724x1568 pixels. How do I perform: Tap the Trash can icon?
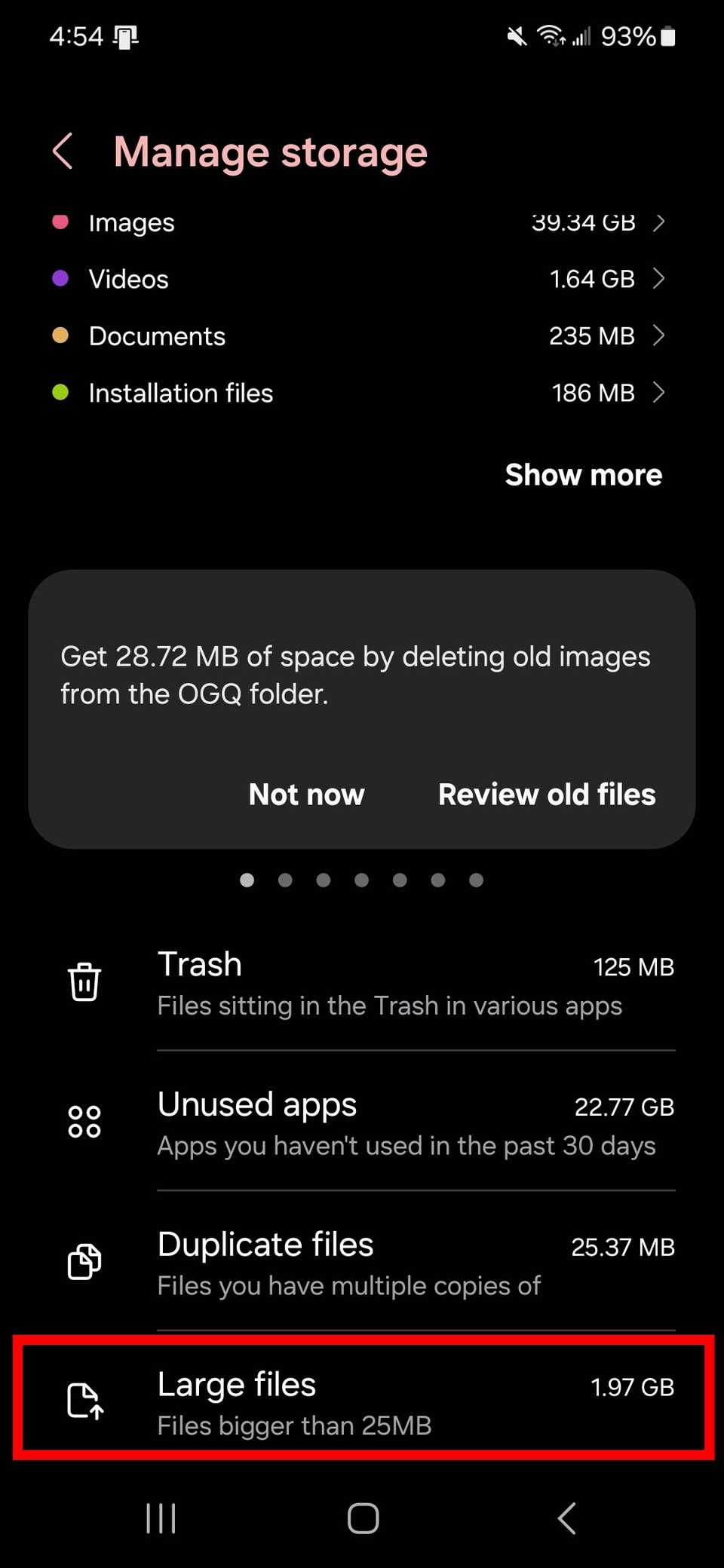tap(84, 980)
